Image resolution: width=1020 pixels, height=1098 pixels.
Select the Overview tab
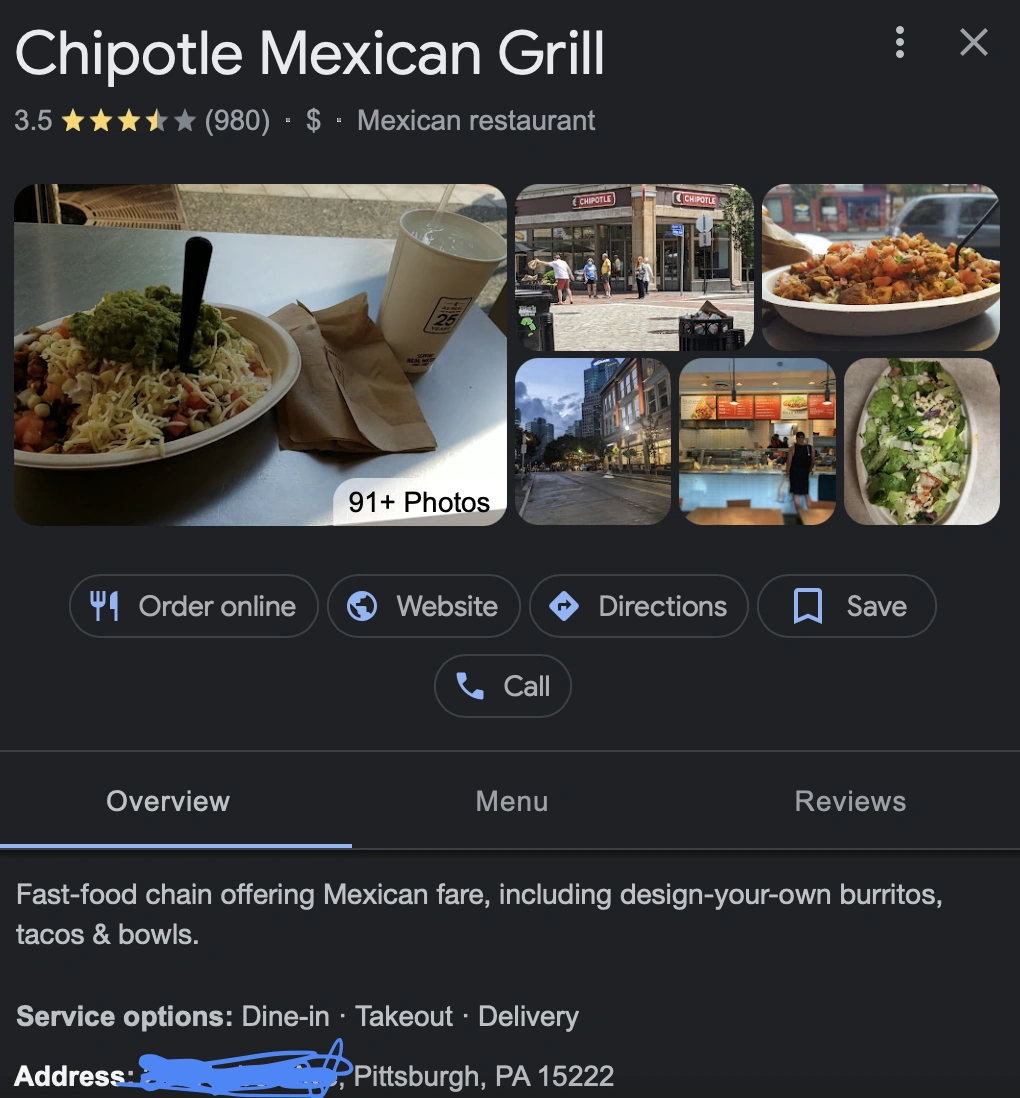[x=168, y=801]
